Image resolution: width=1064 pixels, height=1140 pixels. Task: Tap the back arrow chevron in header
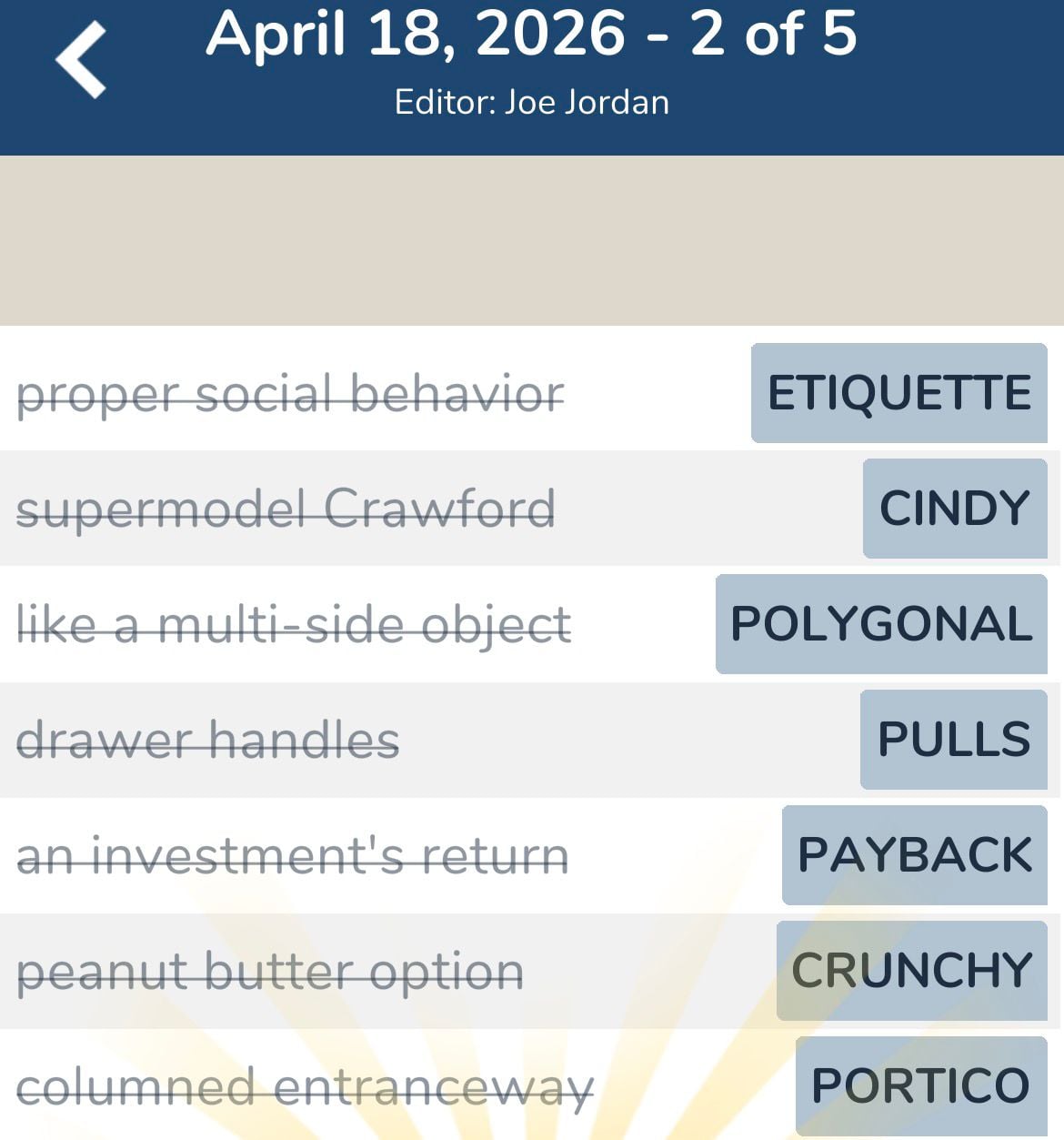tap(82, 59)
